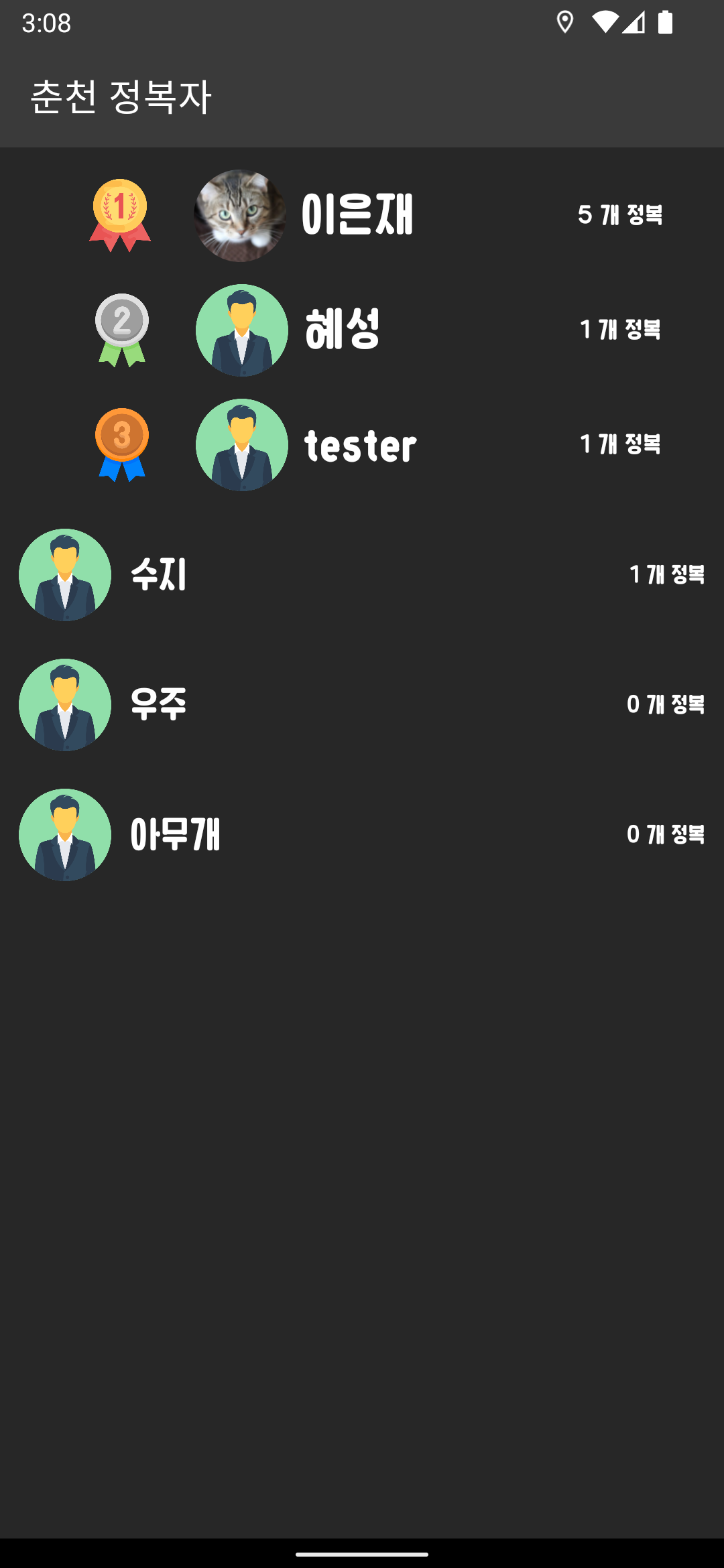Select 혜성's avatar icon
This screenshot has width=724, height=1568.
click(243, 330)
